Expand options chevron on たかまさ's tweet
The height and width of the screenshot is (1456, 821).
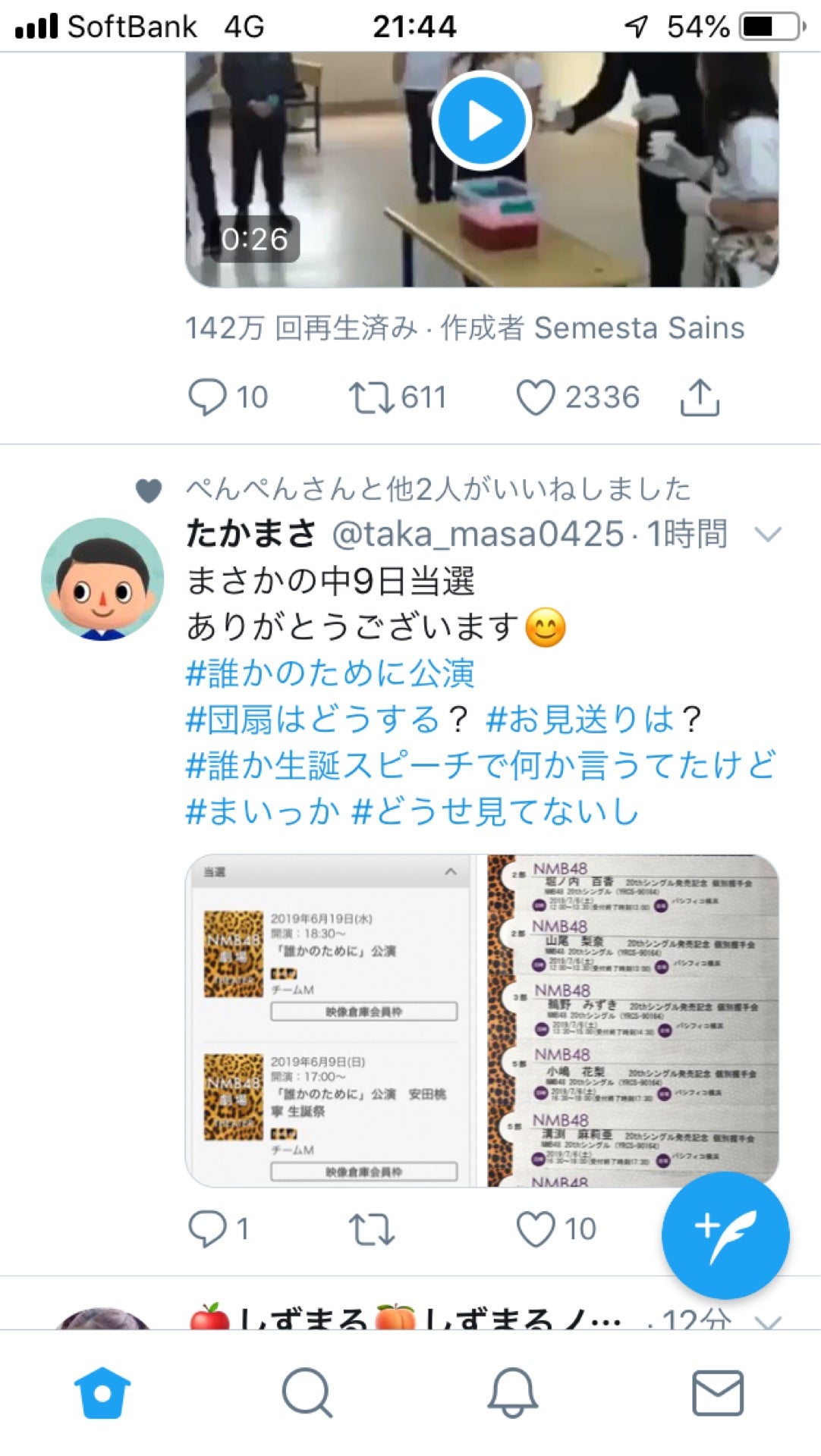[768, 535]
